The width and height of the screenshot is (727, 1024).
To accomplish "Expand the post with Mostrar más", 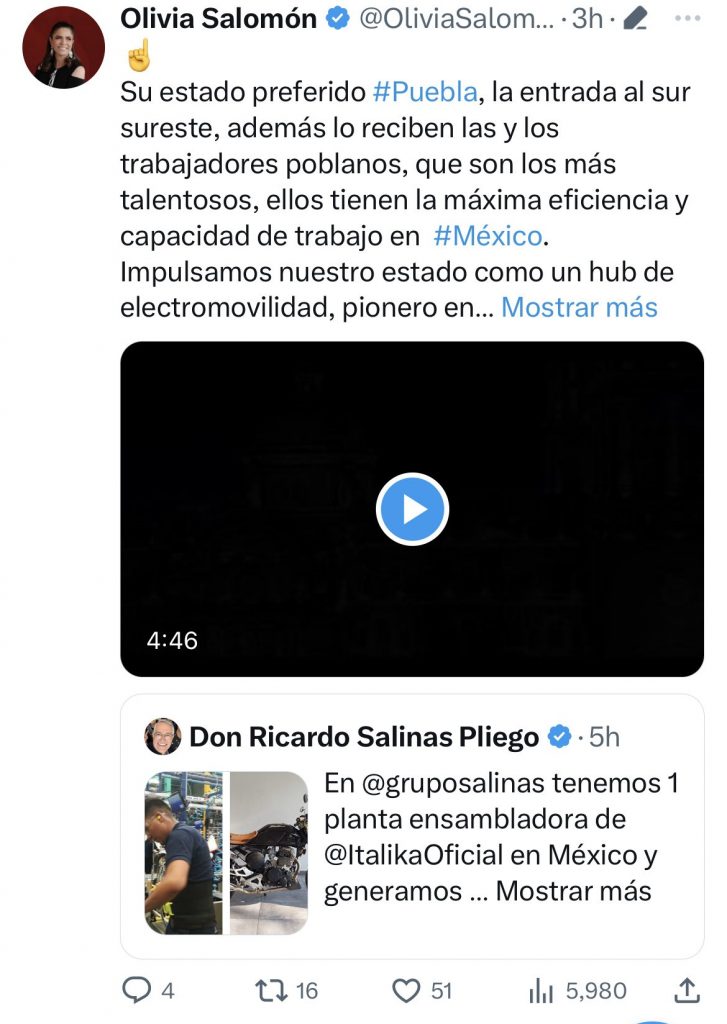I will coord(582,307).
